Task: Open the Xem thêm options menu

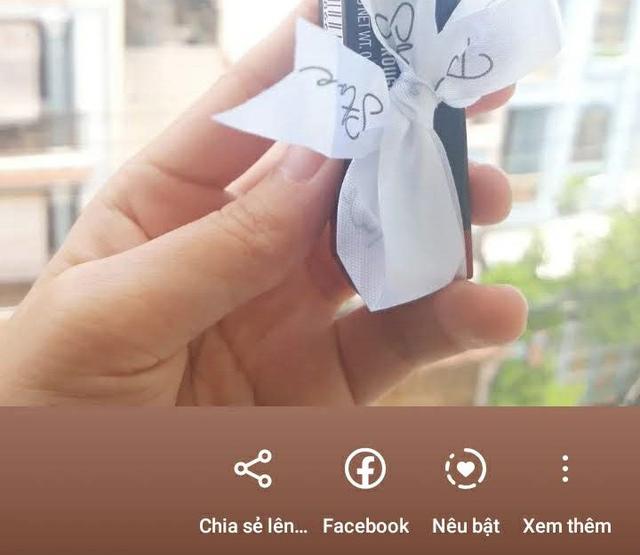Action: [x=565, y=469]
